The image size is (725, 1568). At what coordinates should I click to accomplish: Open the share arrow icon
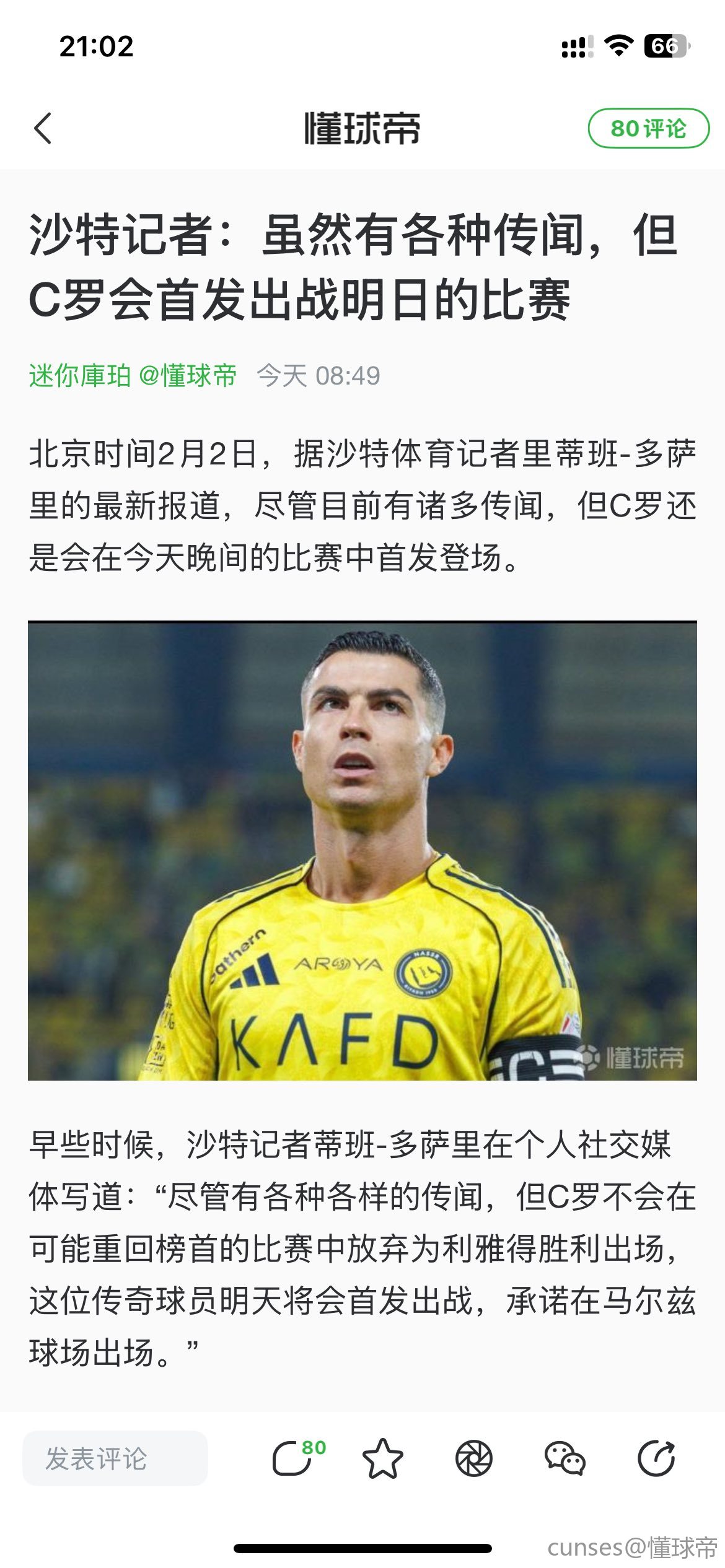coord(656,1458)
